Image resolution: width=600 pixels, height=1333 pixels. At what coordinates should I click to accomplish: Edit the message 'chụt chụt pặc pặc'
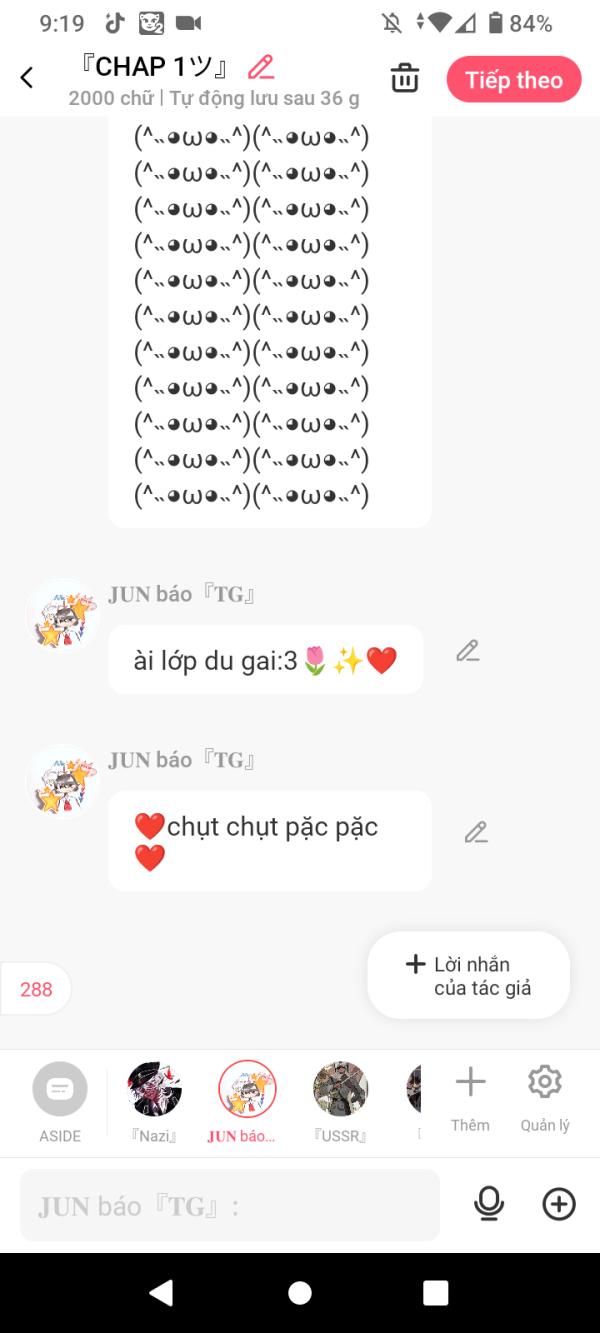coord(475,832)
